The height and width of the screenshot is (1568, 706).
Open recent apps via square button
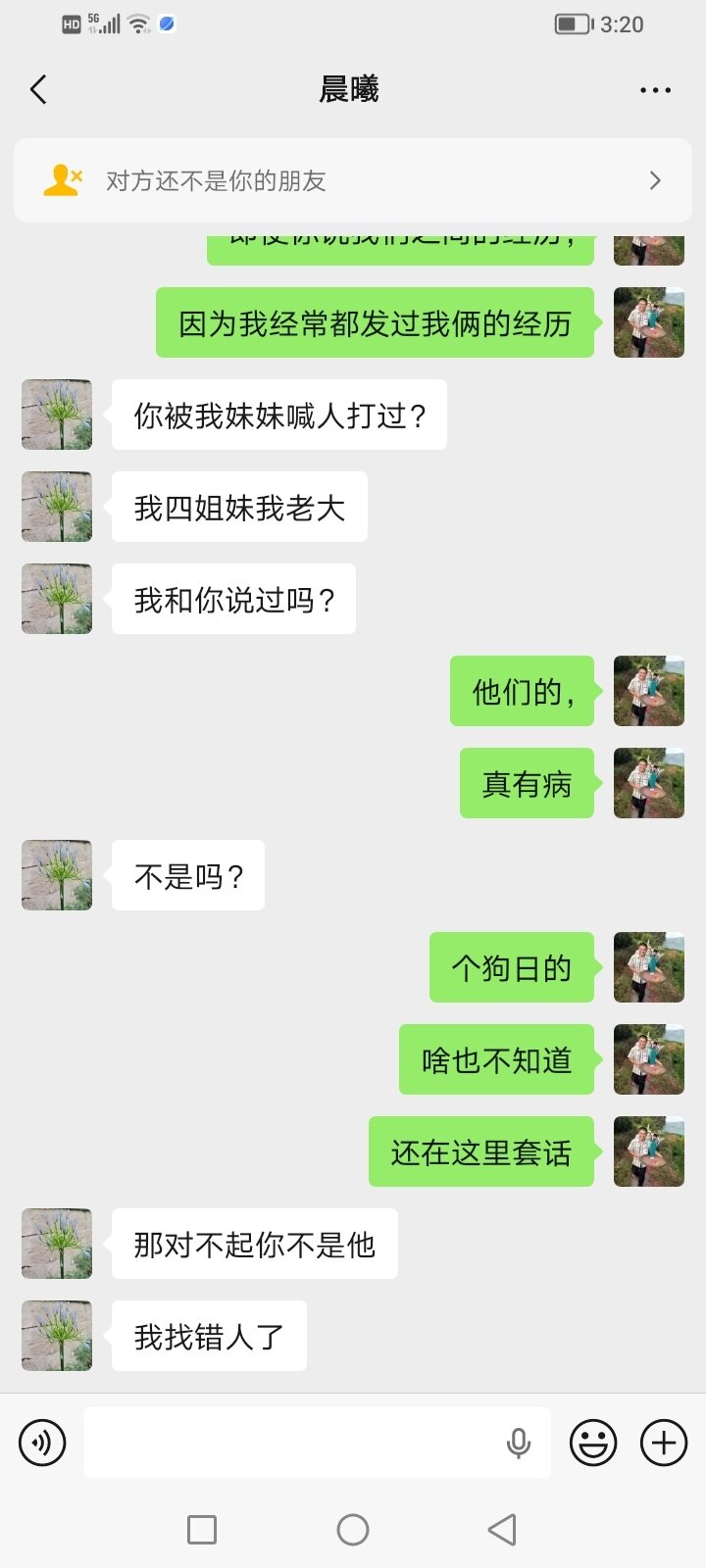(x=202, y=1530)
